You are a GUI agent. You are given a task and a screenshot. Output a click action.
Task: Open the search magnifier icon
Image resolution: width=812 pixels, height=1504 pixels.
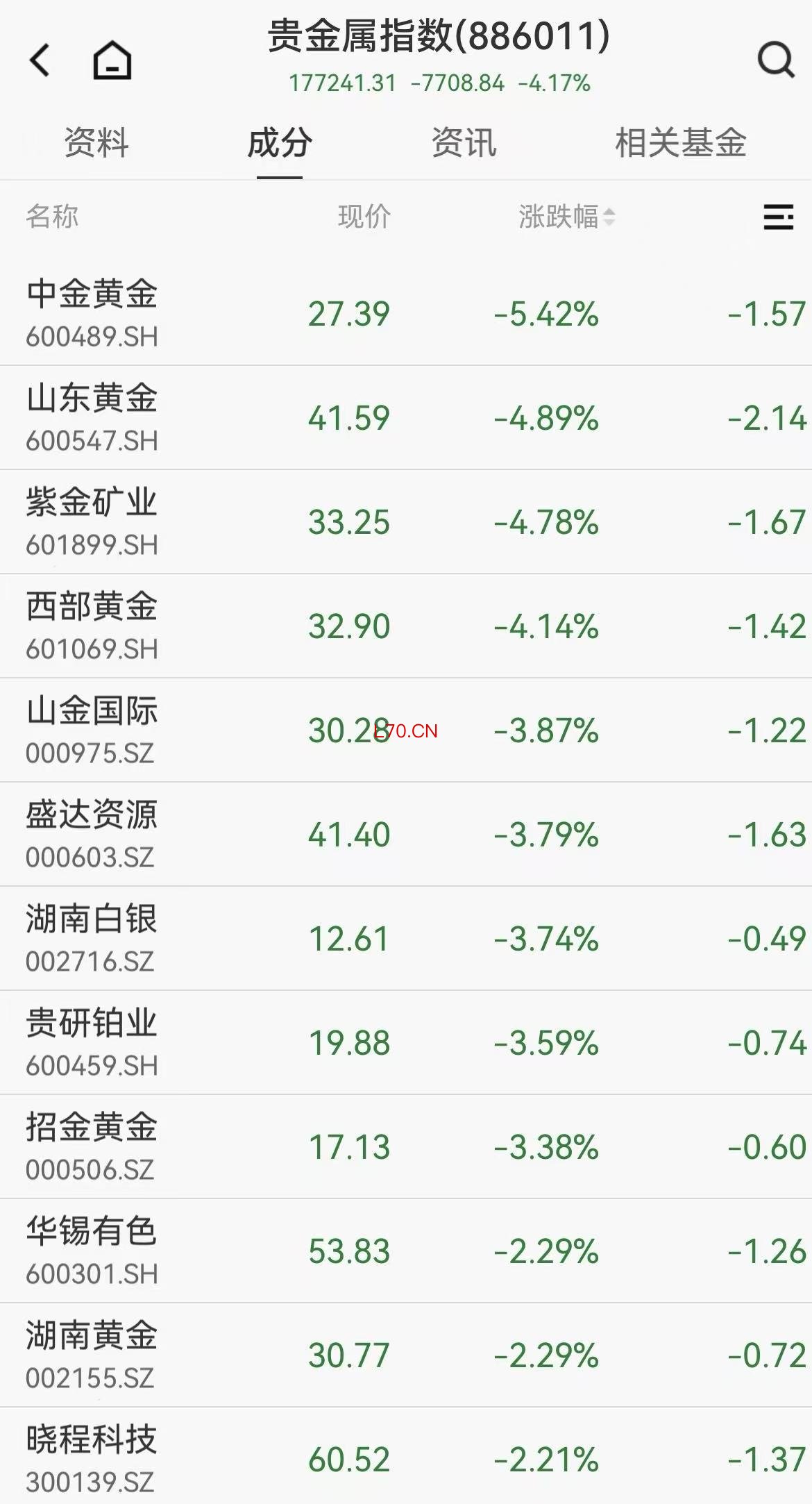[775, 60]
